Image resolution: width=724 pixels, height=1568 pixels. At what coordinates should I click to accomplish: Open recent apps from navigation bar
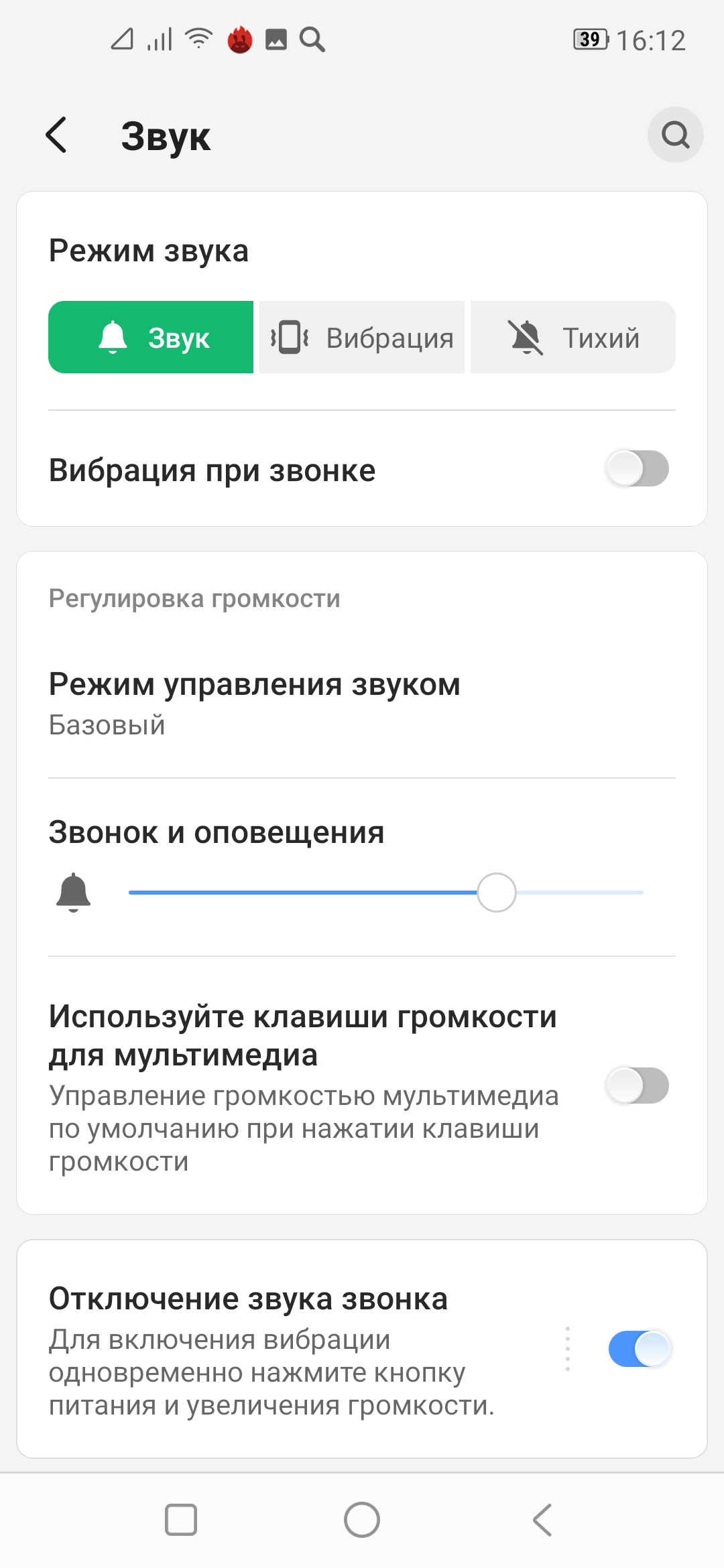click(181, 1520)
